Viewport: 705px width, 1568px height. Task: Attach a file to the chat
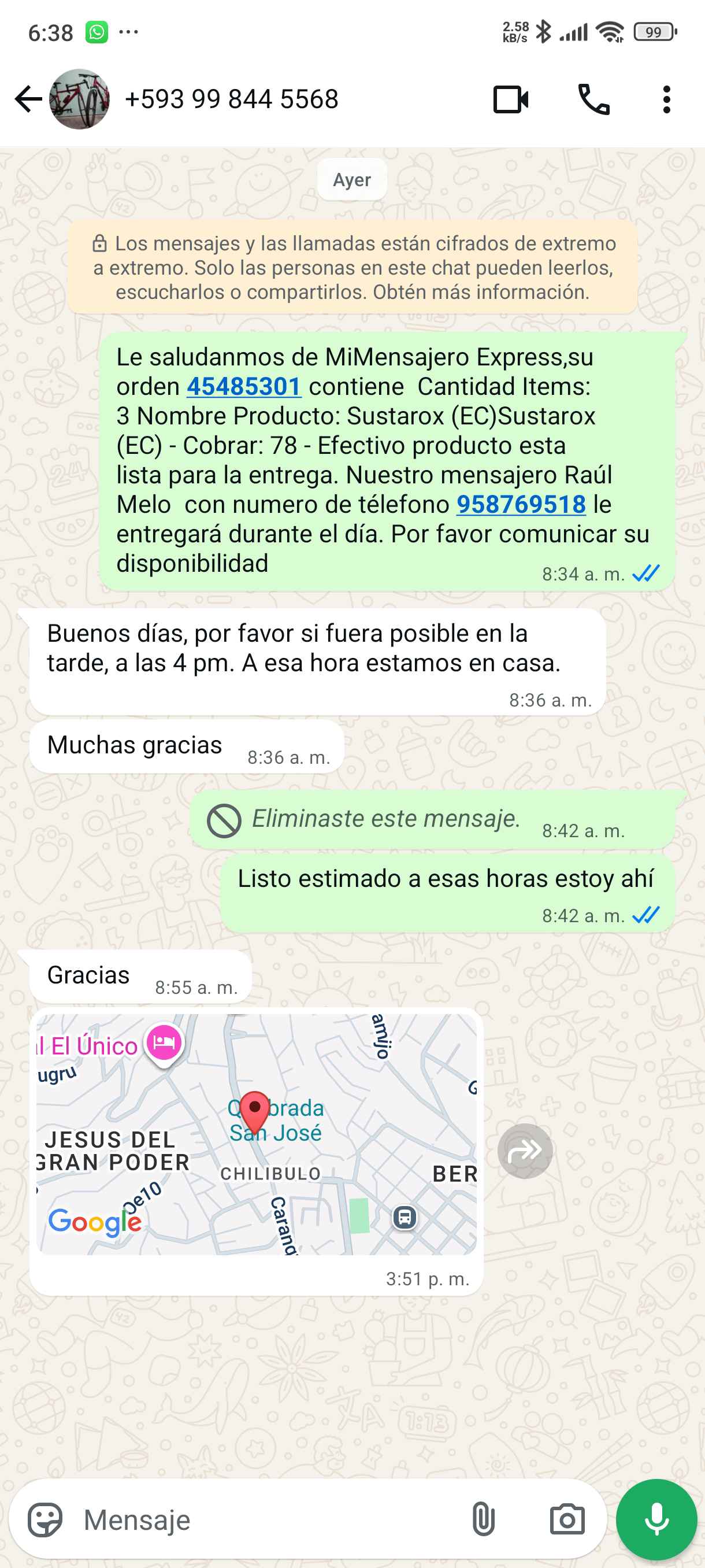click(483, 1520)
